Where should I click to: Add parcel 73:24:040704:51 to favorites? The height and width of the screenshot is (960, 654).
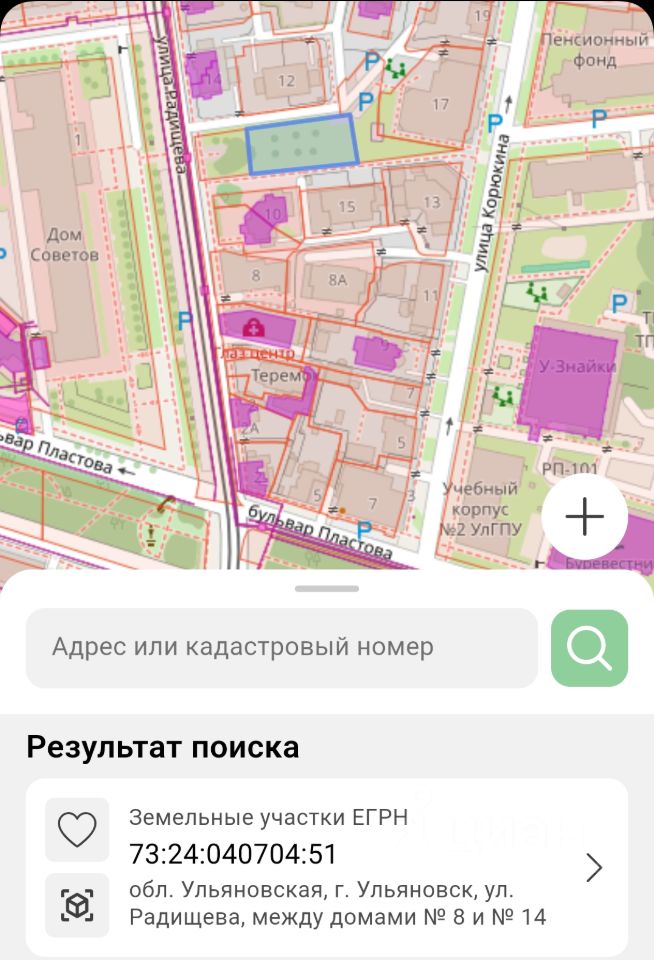tap(77, 829)
